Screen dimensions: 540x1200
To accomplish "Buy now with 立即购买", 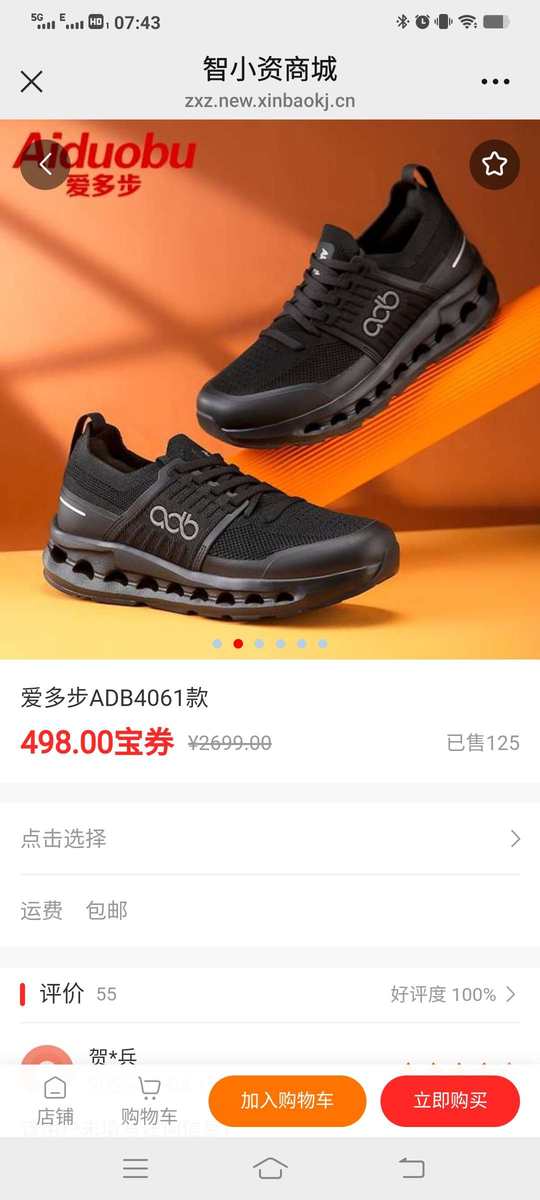I will point(450,1101).
